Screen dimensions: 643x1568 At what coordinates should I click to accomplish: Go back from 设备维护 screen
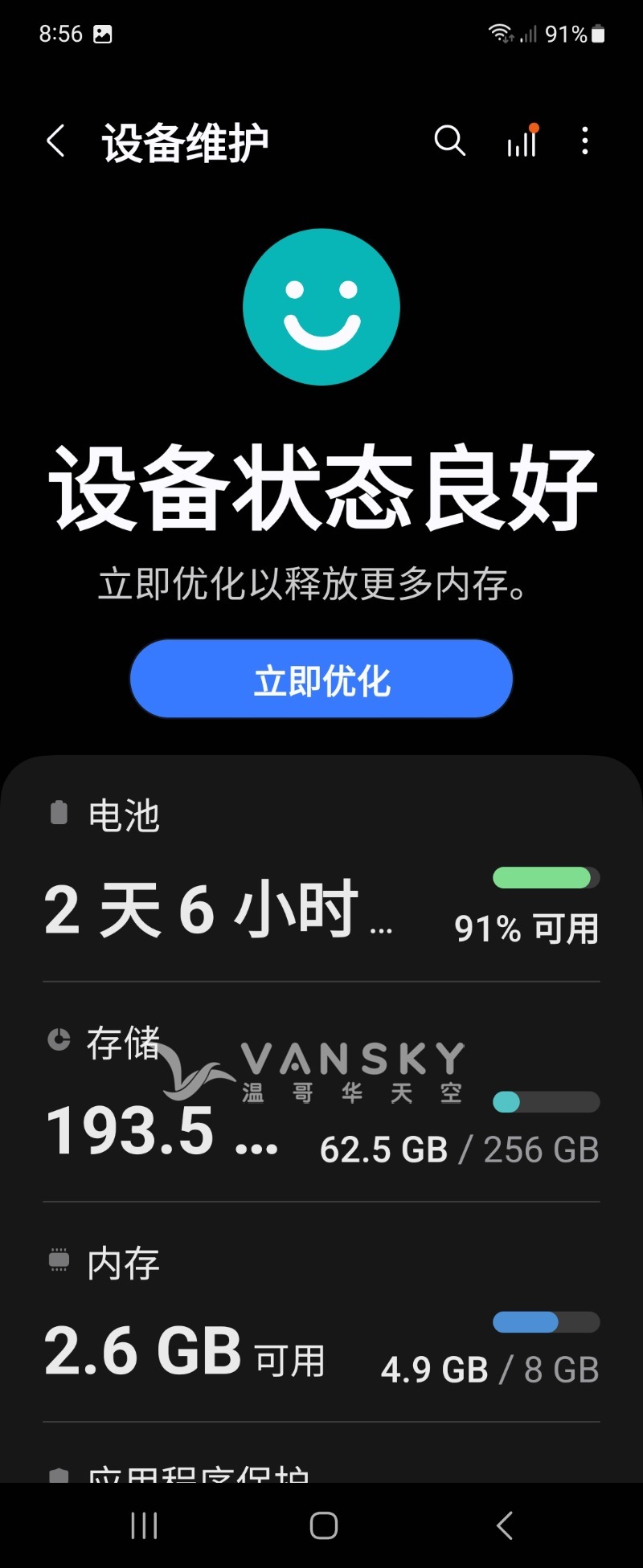pos(55,141)
